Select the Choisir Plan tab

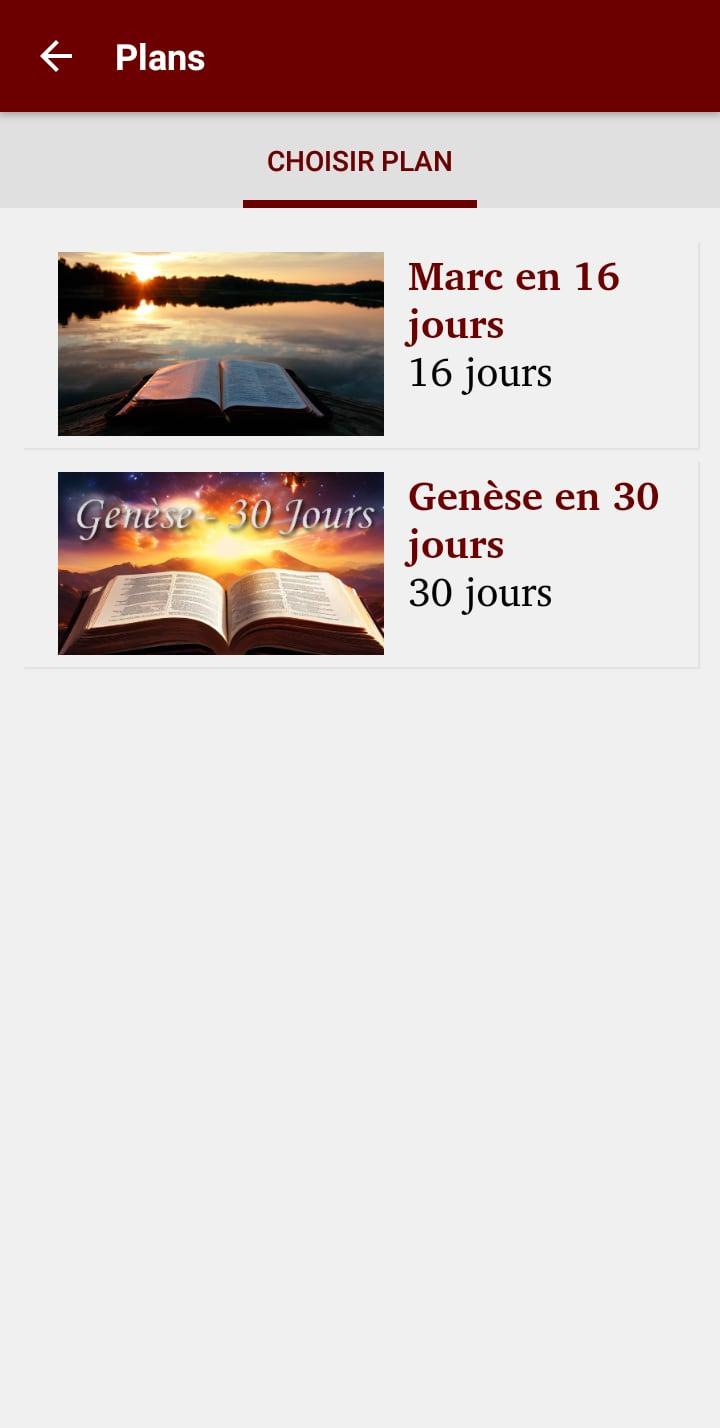[x=360, y=161]
